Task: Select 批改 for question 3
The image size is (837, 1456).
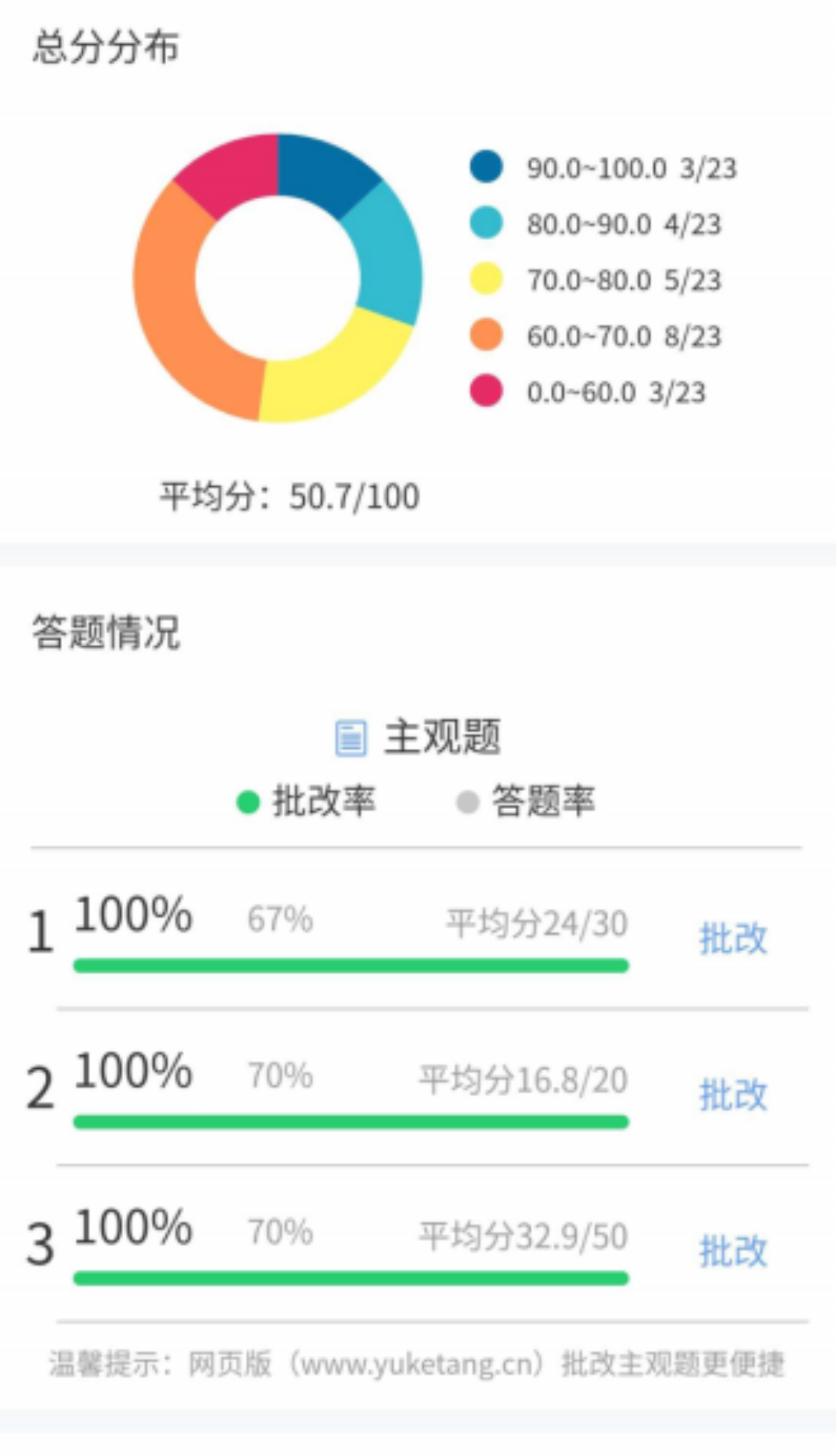Action: [733, 1250]
